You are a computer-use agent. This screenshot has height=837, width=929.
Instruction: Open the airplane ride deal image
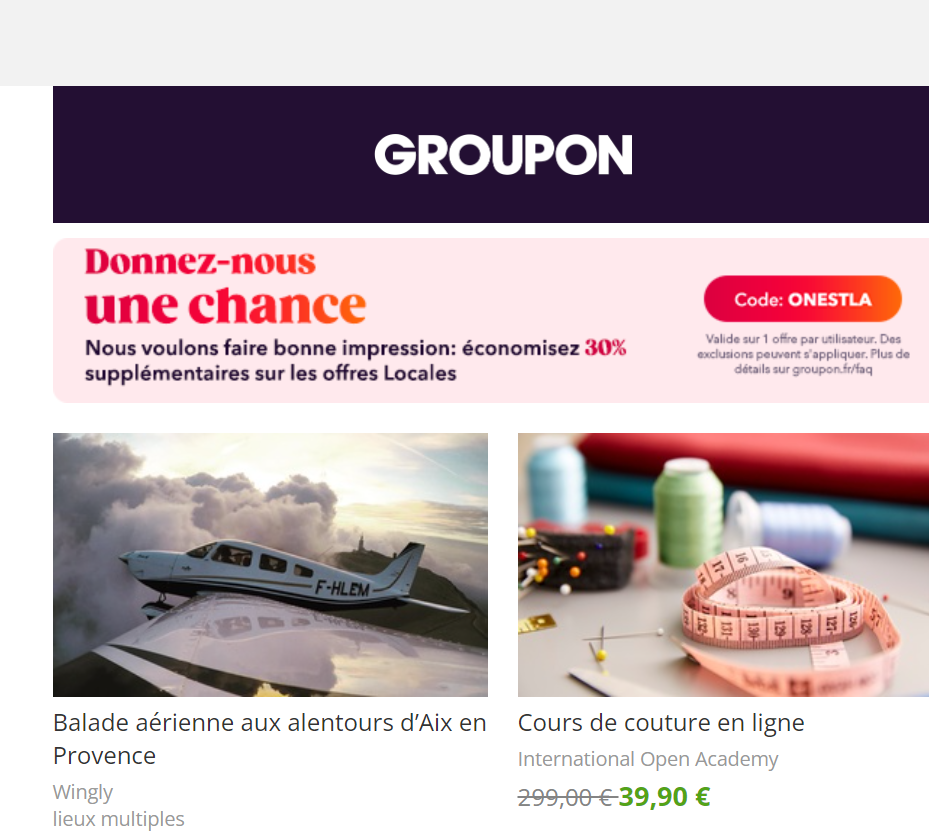(x=270, y=564)
